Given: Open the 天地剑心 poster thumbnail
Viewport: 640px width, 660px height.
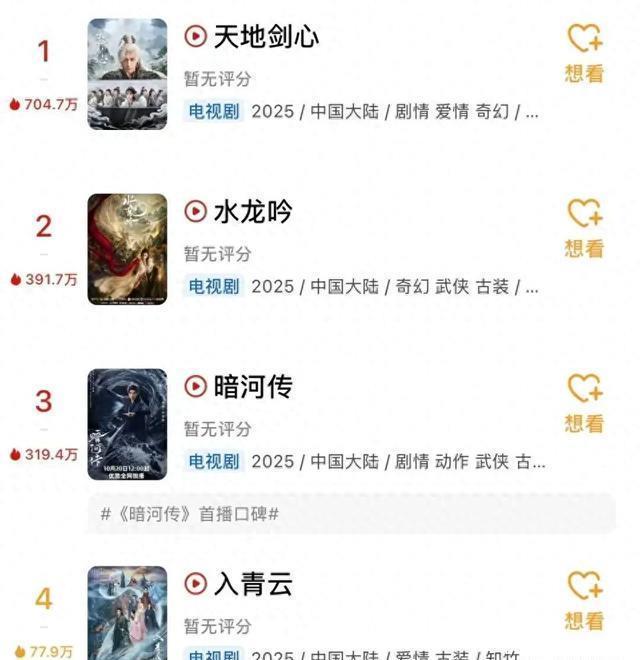Looking at the screenshot, I should point(127,74).
